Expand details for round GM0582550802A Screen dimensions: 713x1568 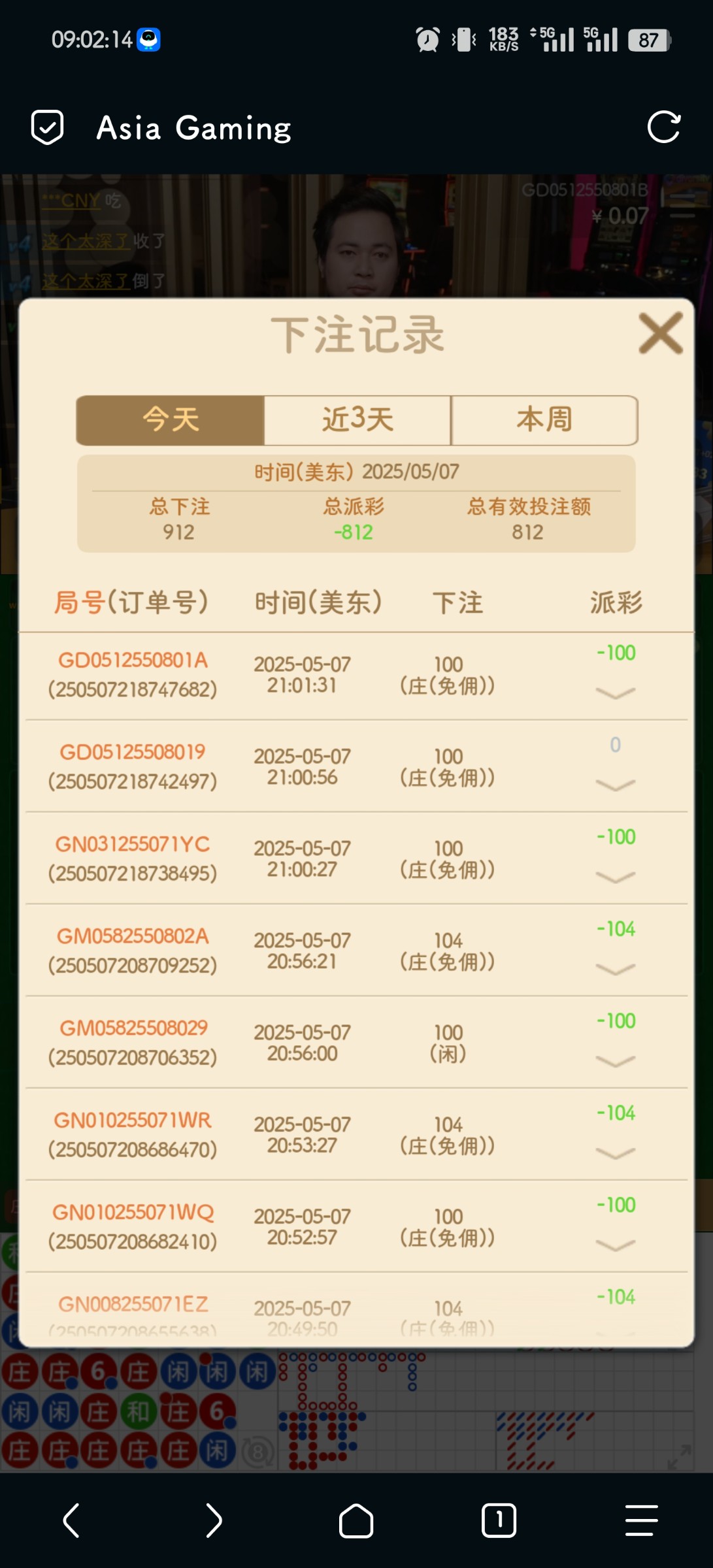[x=616, y=969]
